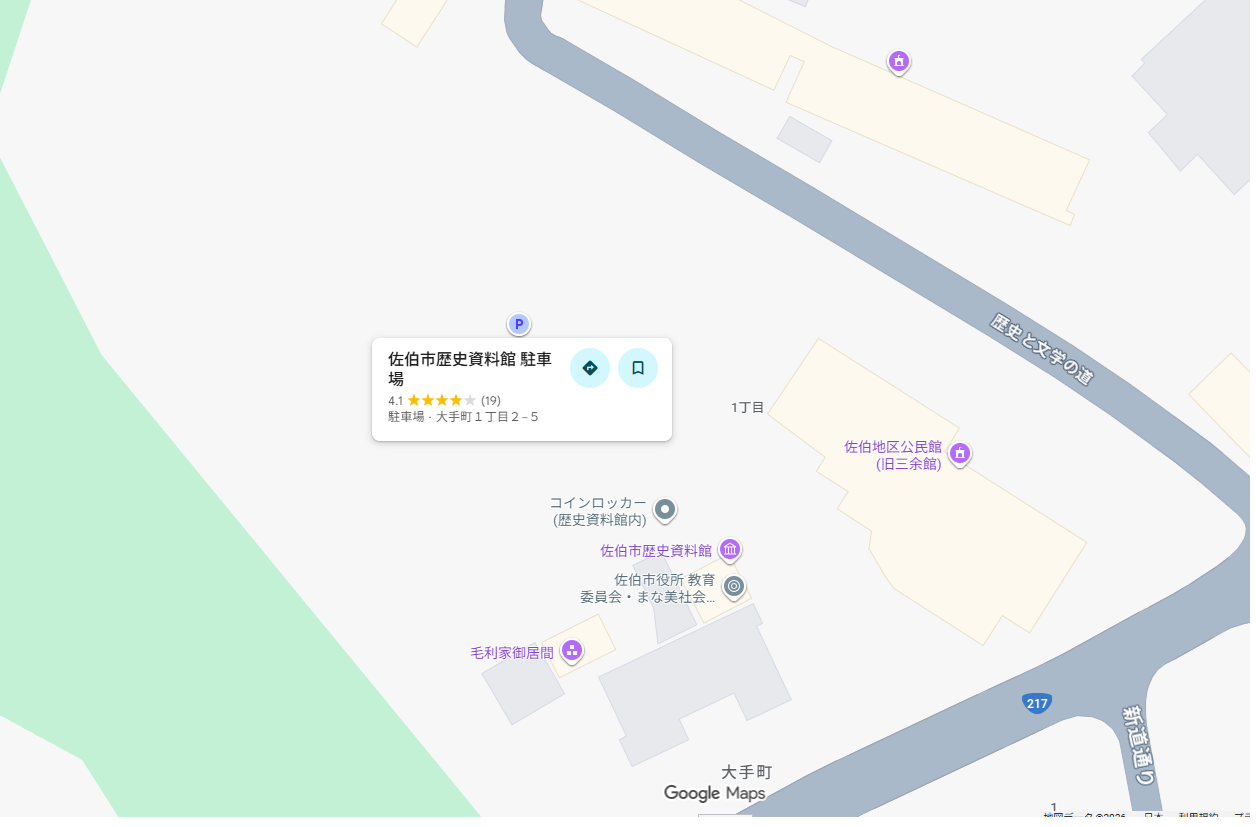This screenshot has width=1256, height=827.
Task: Select the コインロッカー (歴史資料館内) marker
Action: [x=664, y=510]
